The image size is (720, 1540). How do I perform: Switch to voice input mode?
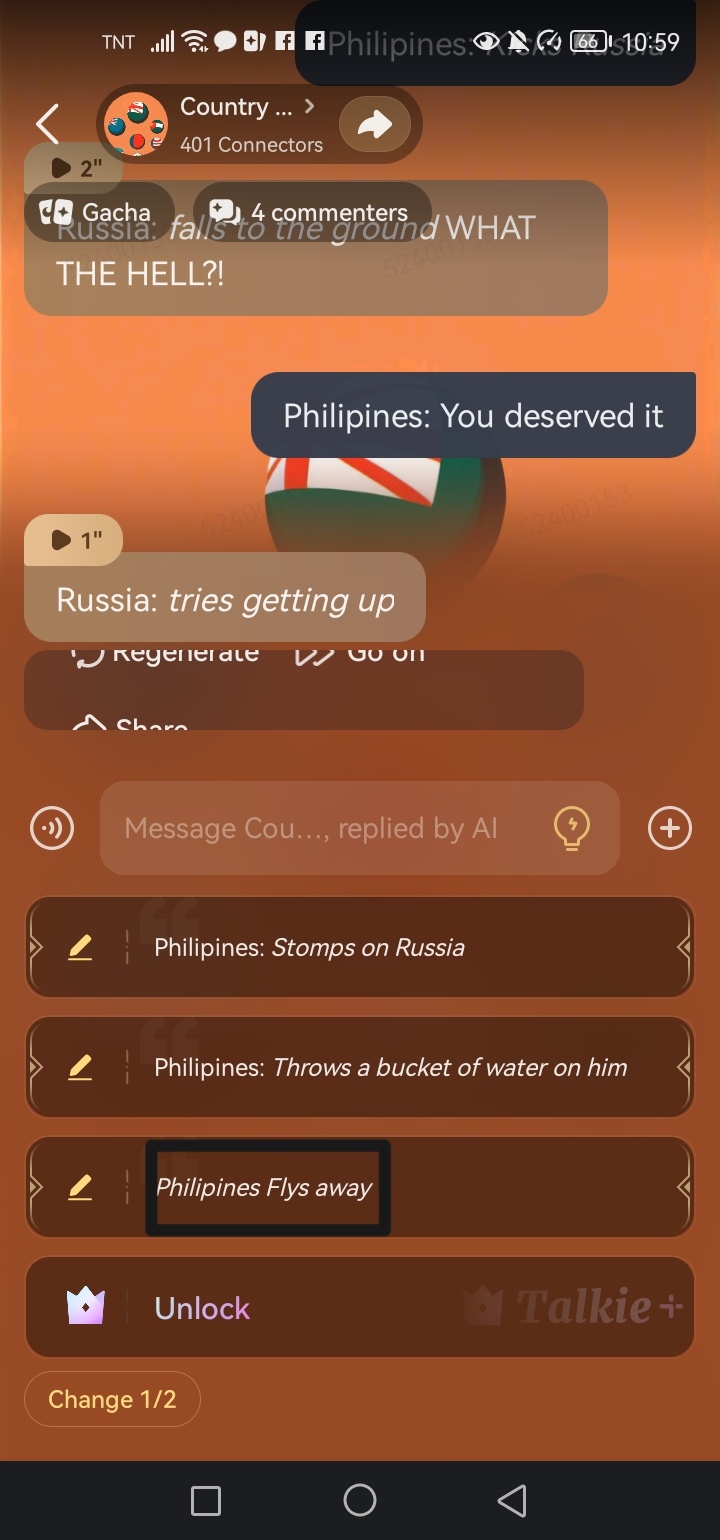(x=52, y=828)
